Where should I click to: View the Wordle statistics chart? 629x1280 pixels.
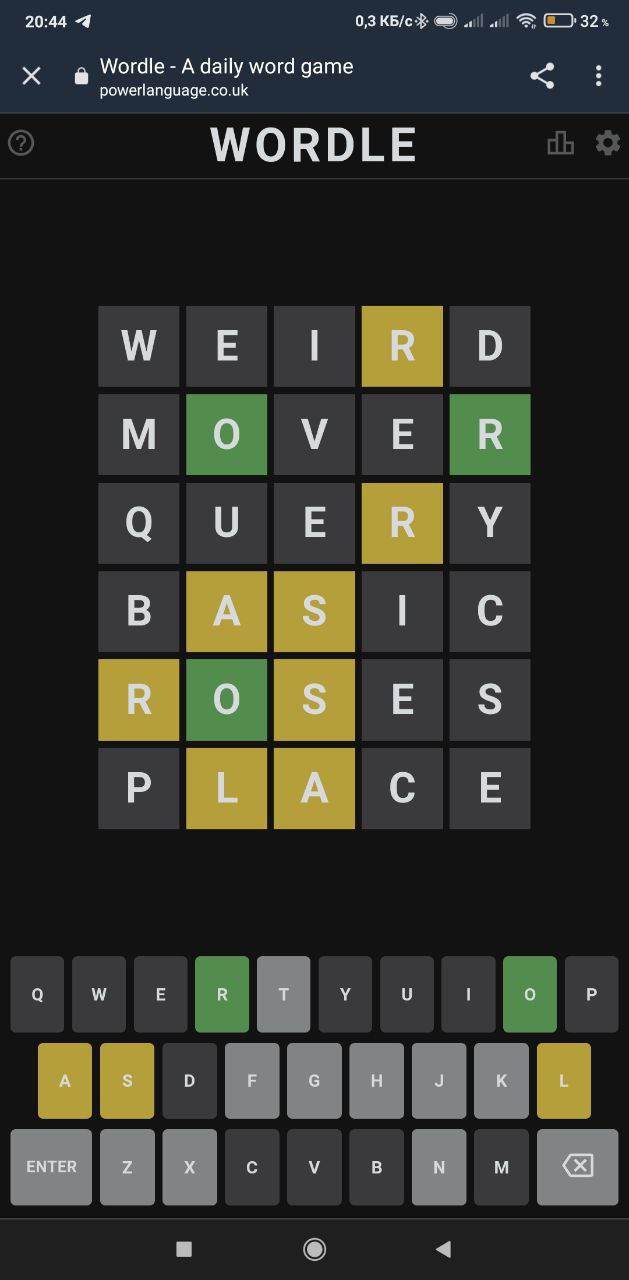coord(560,143)
